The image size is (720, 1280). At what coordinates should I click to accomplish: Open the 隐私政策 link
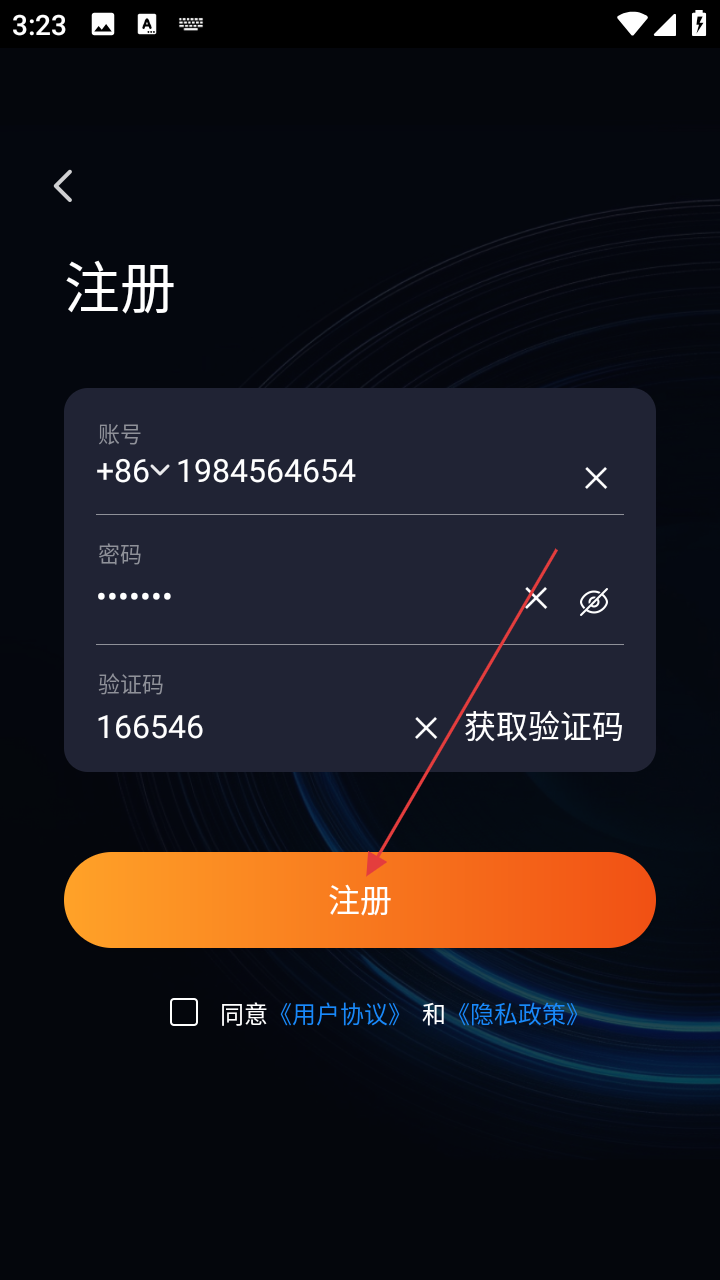(517, 1014)
